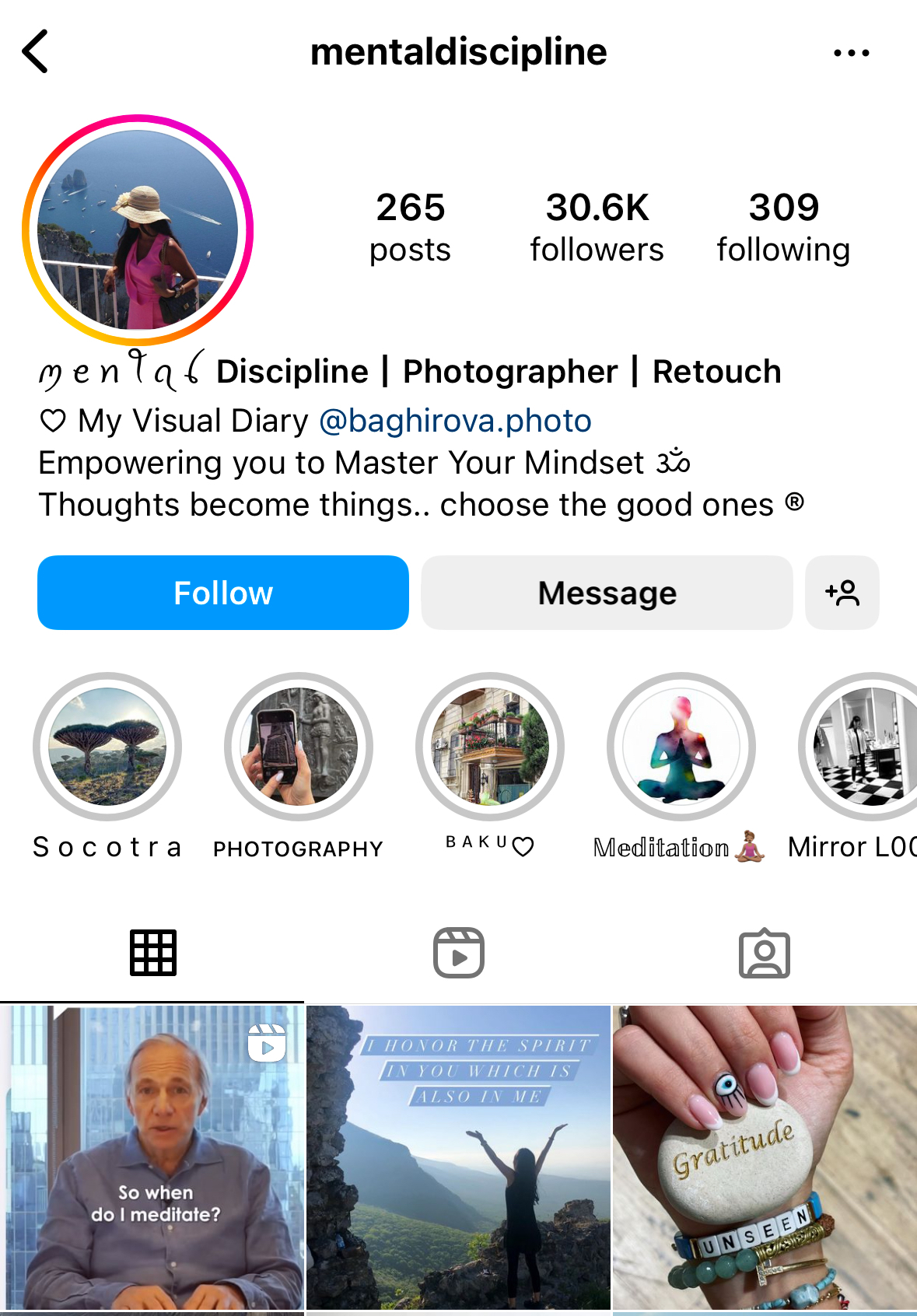Switch to the Reels tab

point(459,953)
